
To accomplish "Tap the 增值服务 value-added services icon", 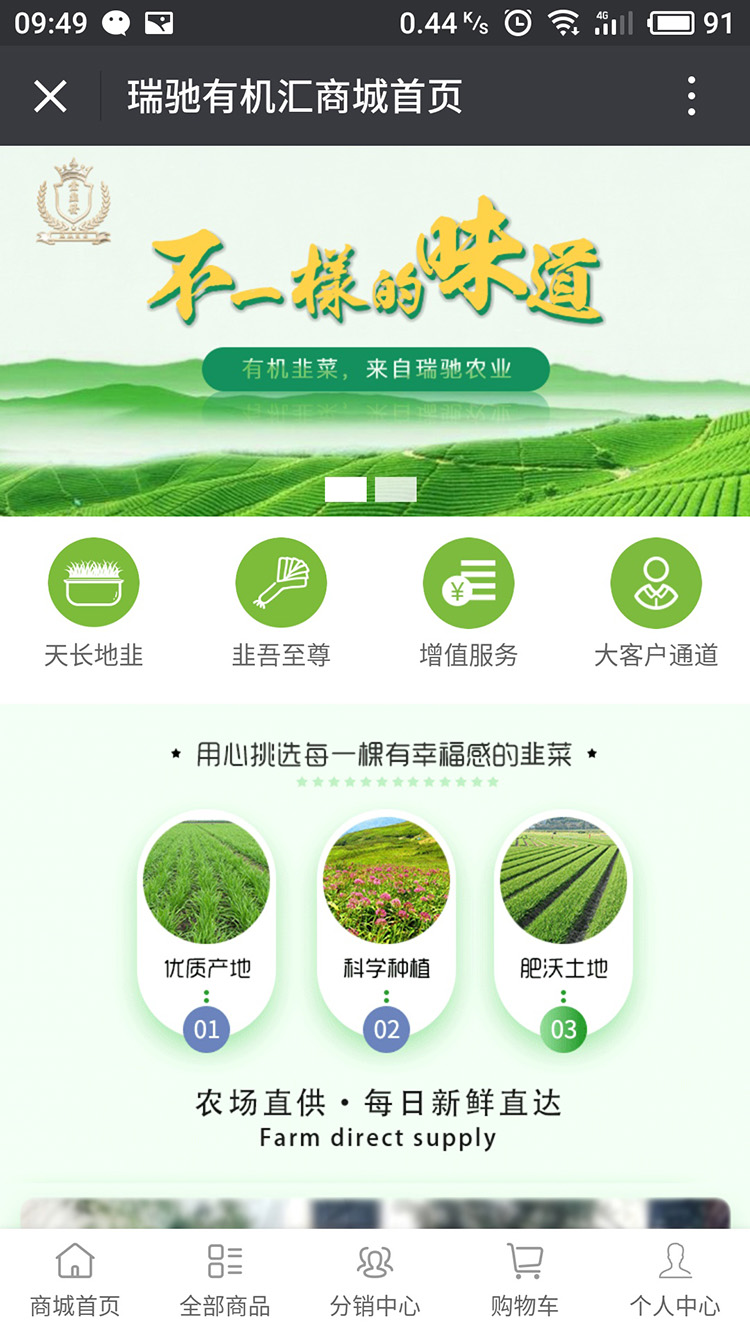I will click(469, 581).
